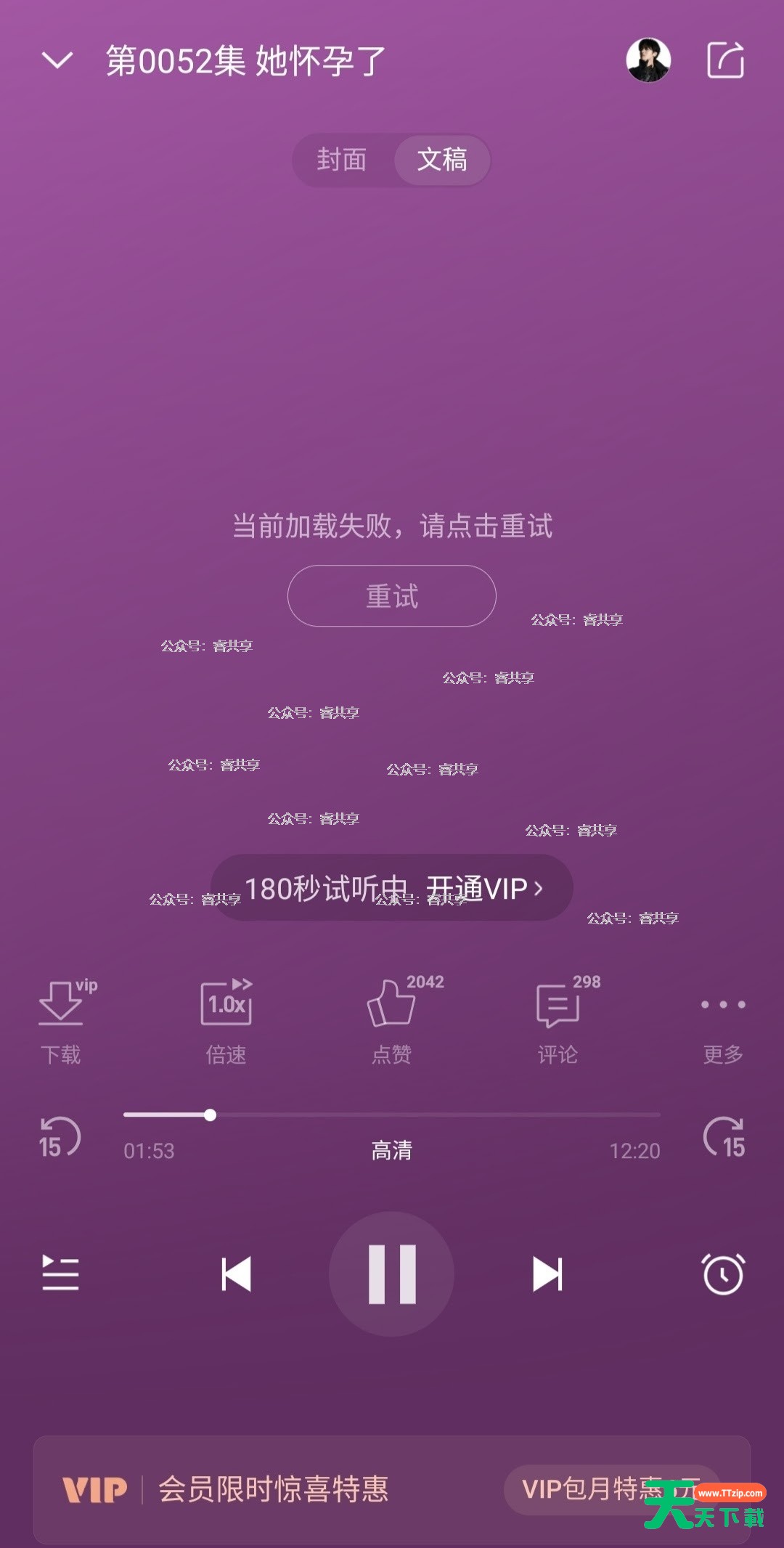Rewind 15 seconds
Viewport: 784px width, 1548px height.
click(x=60, y=1137)
